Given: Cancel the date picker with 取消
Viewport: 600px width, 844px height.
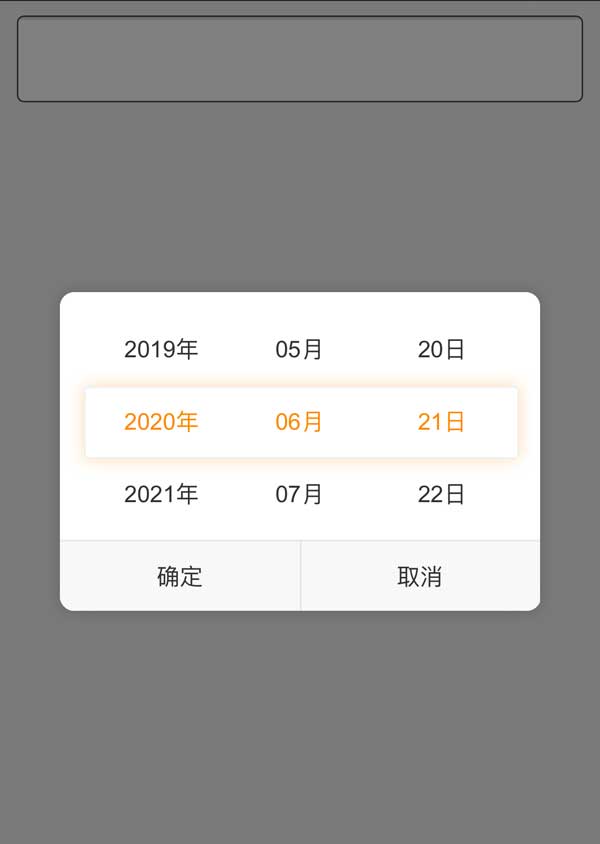Looking at the screenshot, I should pos(420,576).
